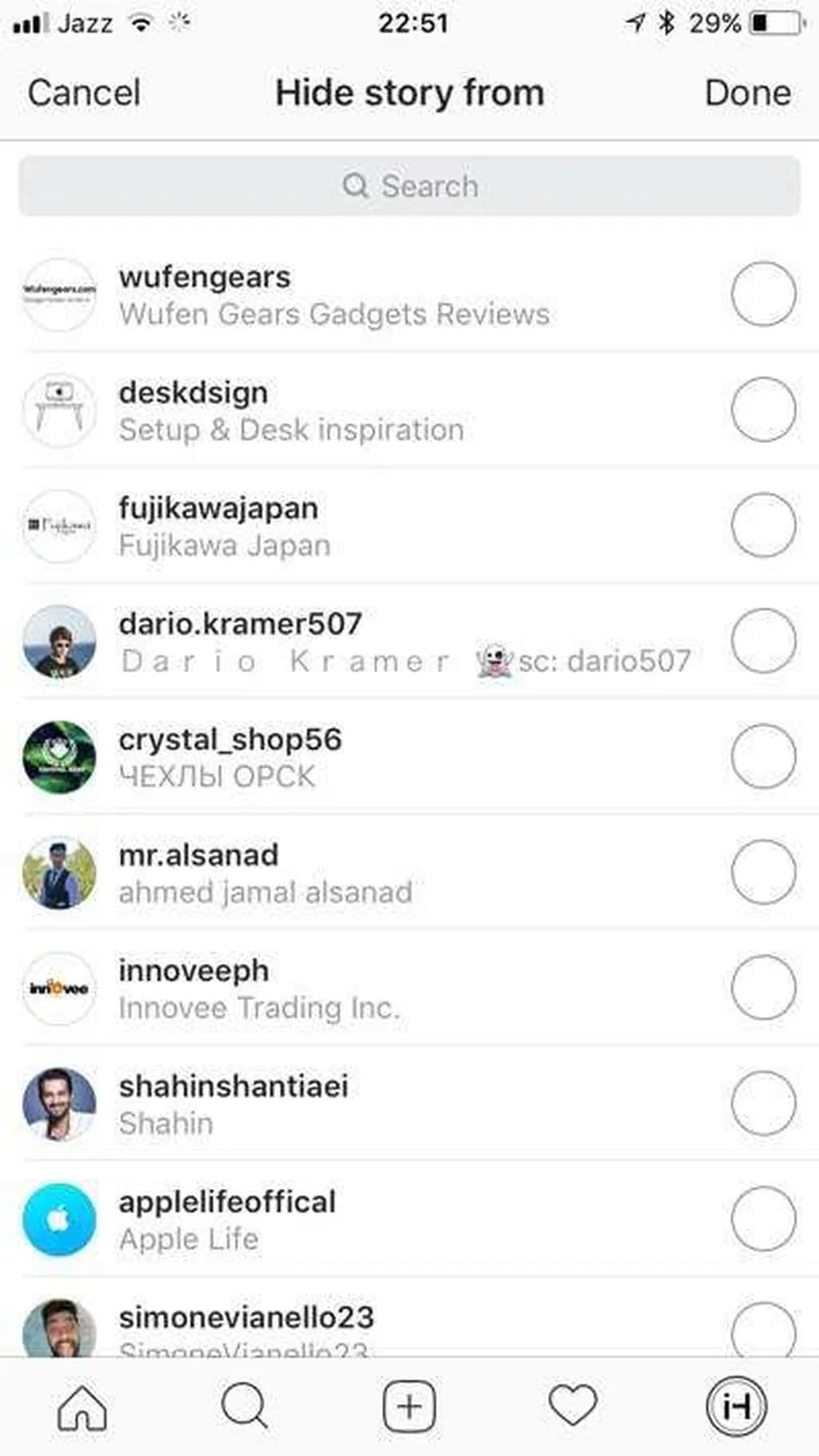The height and width of the screenshot is (1456, 819).
Task: Choose mr.alsanad from the list
Action: pyautogui.click(x=763, y=872)
